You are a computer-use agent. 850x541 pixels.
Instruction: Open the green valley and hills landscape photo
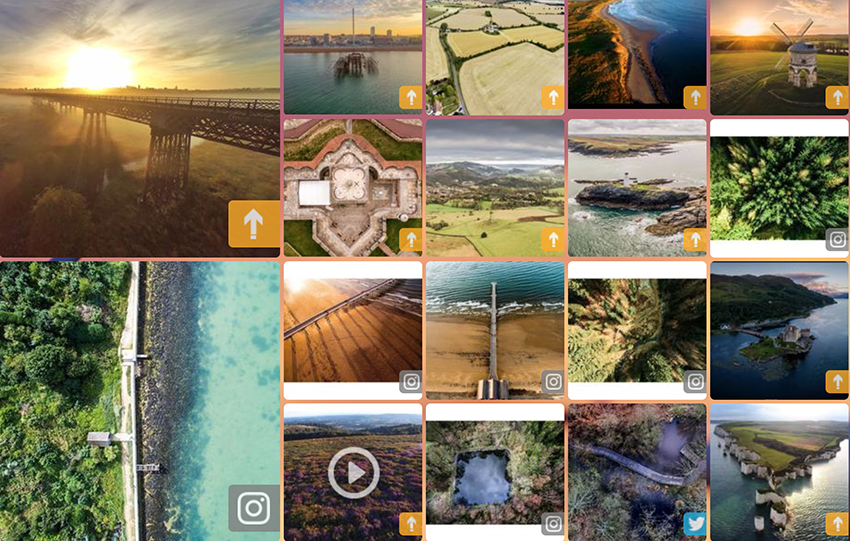(494, 187)
